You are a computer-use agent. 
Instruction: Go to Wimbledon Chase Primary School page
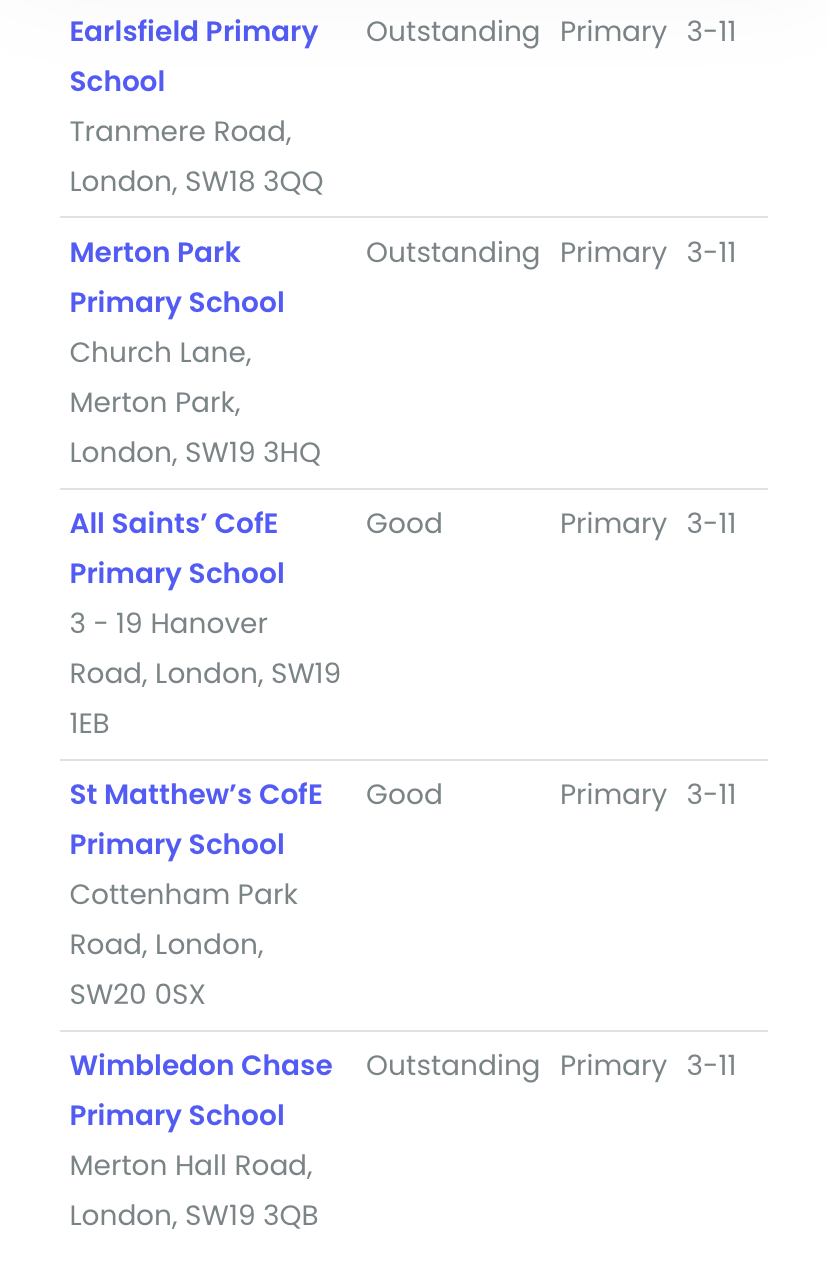click(200, 1066)
